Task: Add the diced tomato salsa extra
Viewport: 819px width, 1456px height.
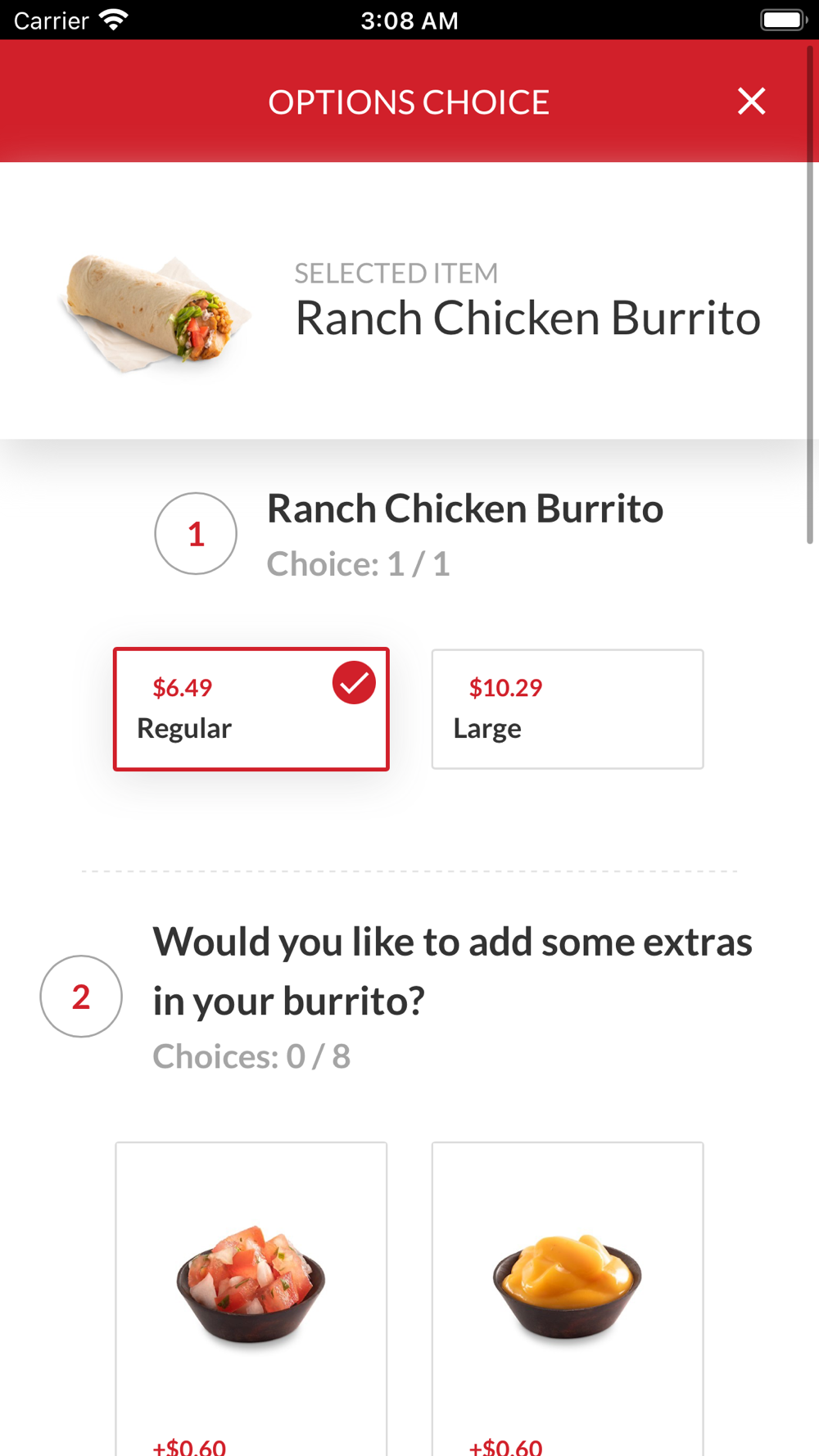Action: pos(251,1299)
